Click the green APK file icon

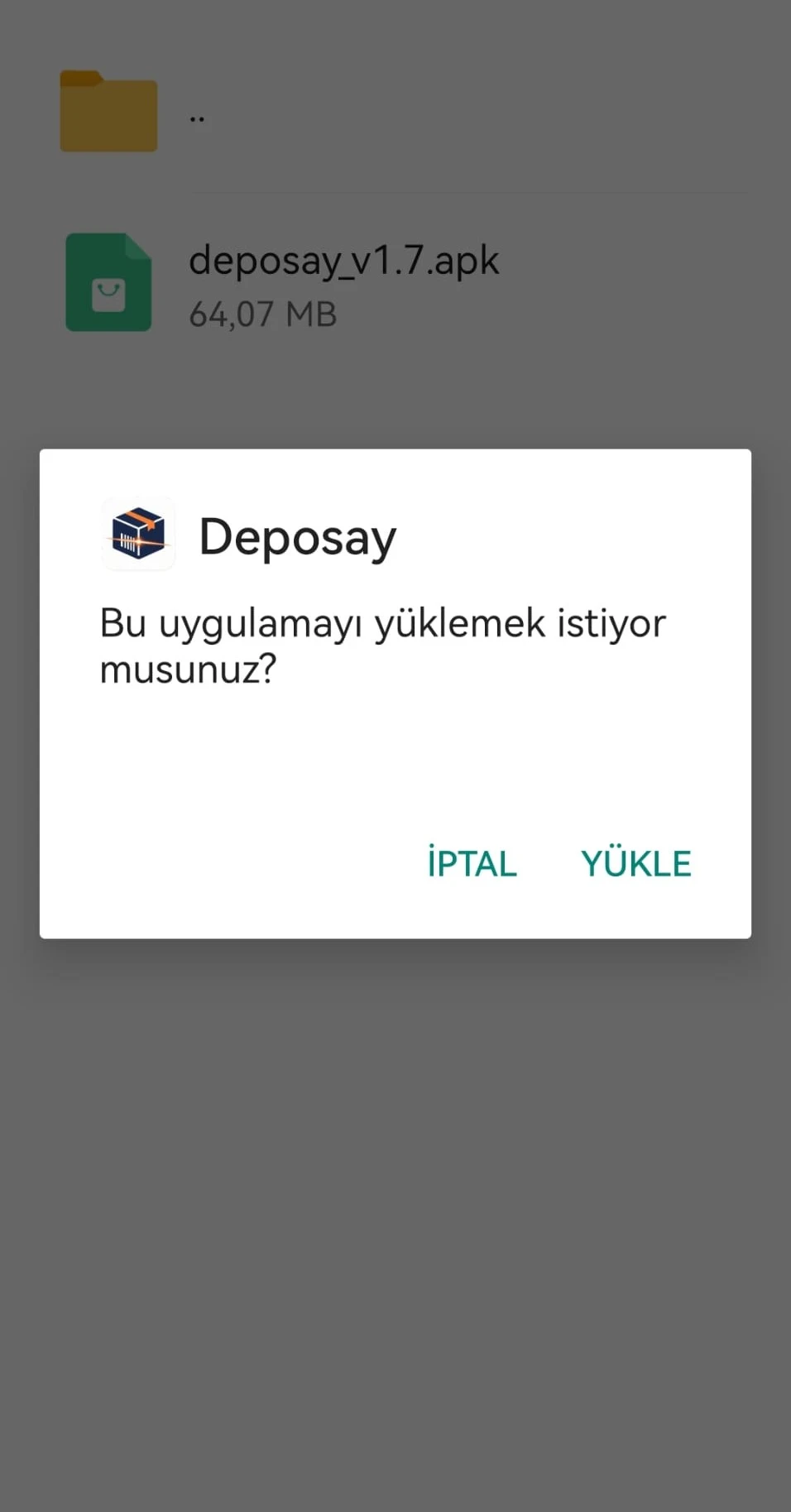(x=108, y=281)
